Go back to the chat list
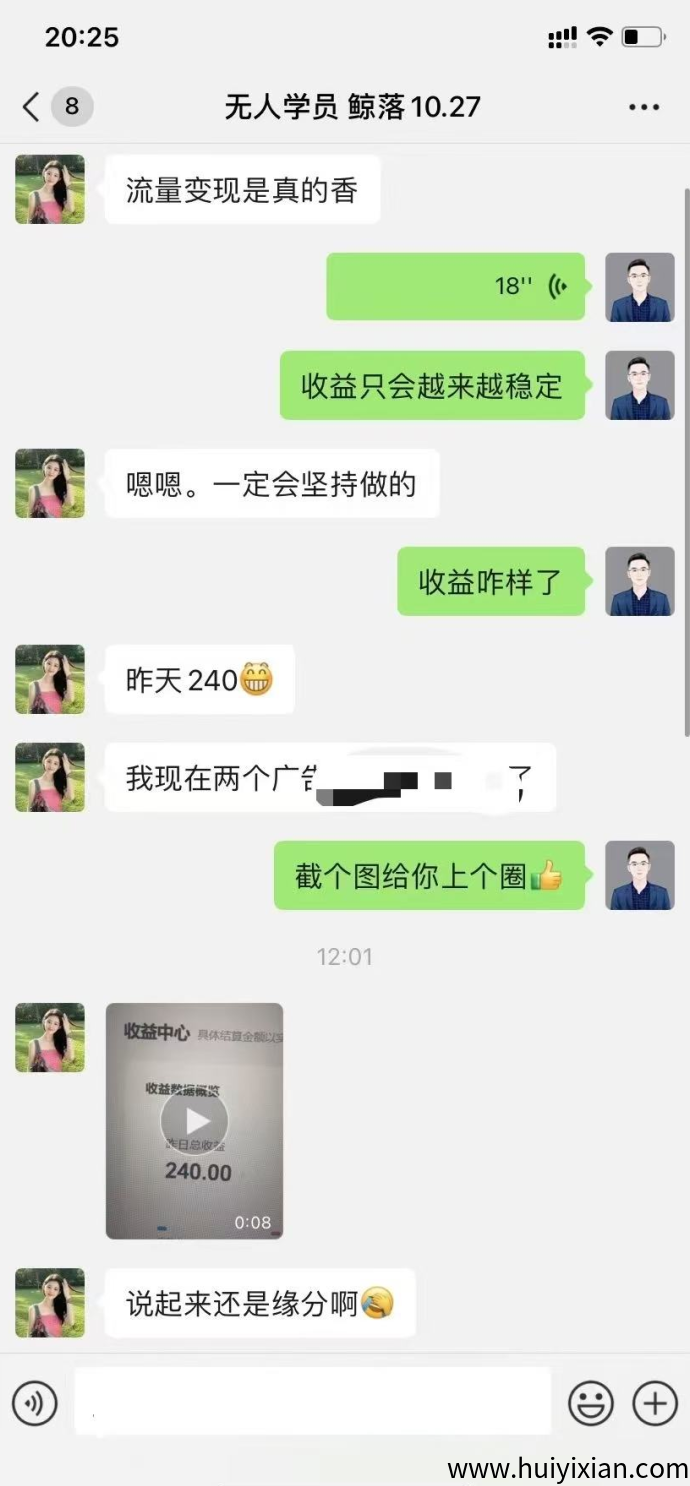 [x=32, y=107]
